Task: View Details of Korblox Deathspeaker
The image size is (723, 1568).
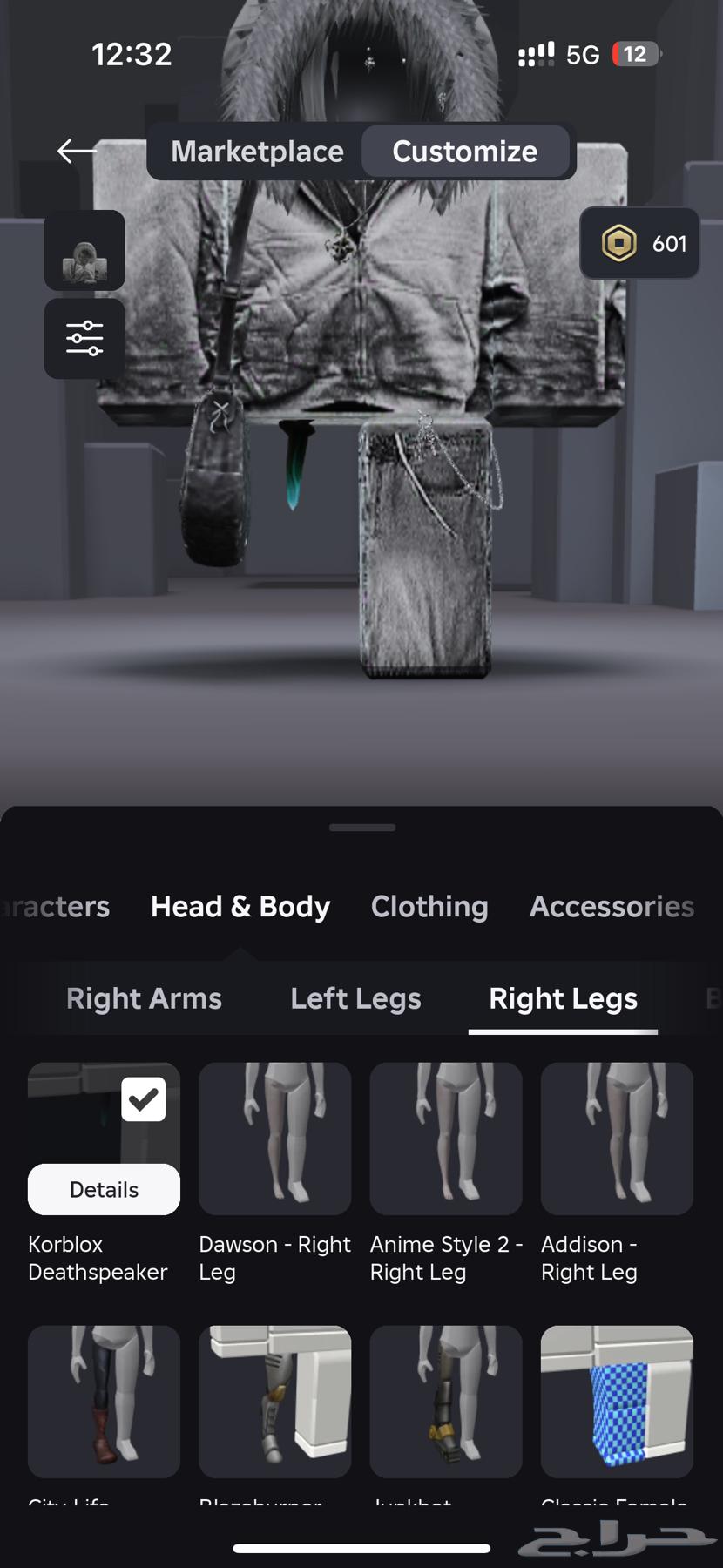Action: click(104, 1190)
